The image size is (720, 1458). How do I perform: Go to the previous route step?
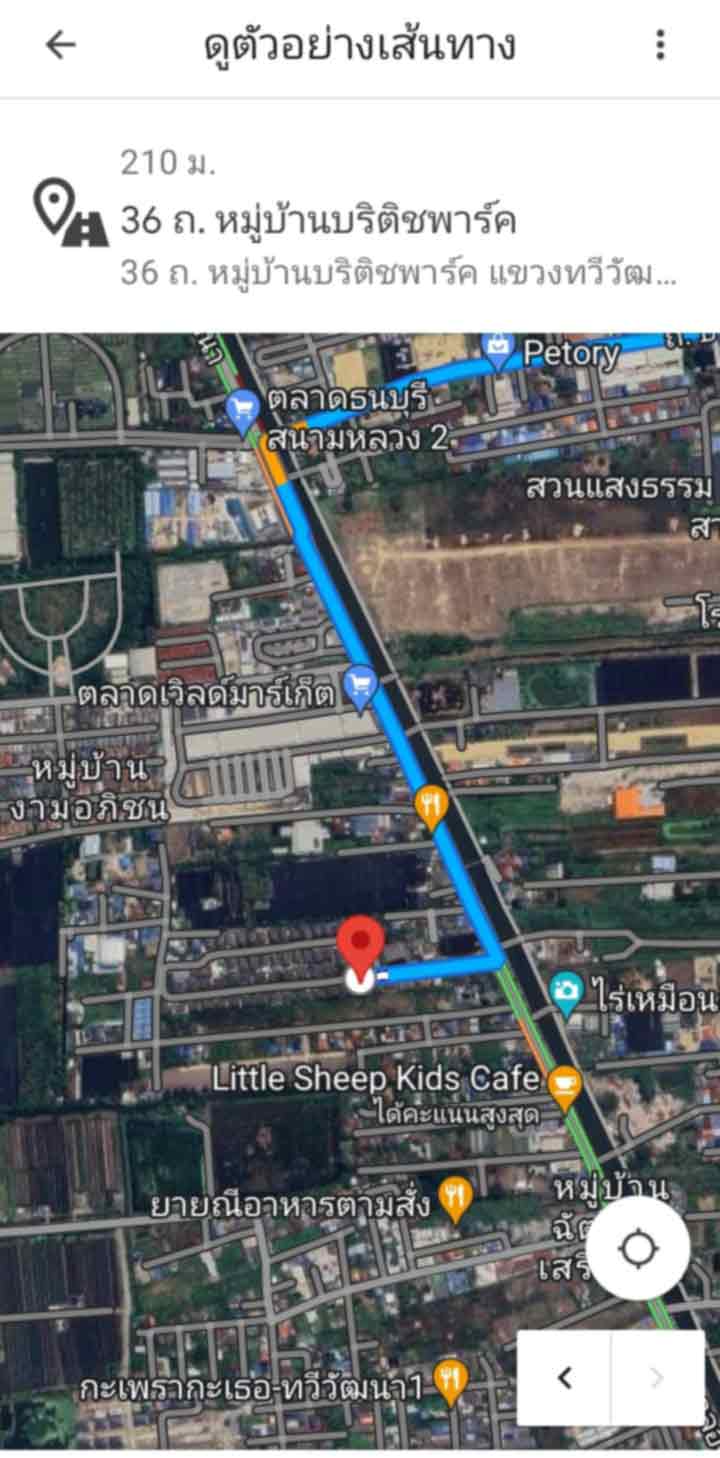(x=564, y=1378)
